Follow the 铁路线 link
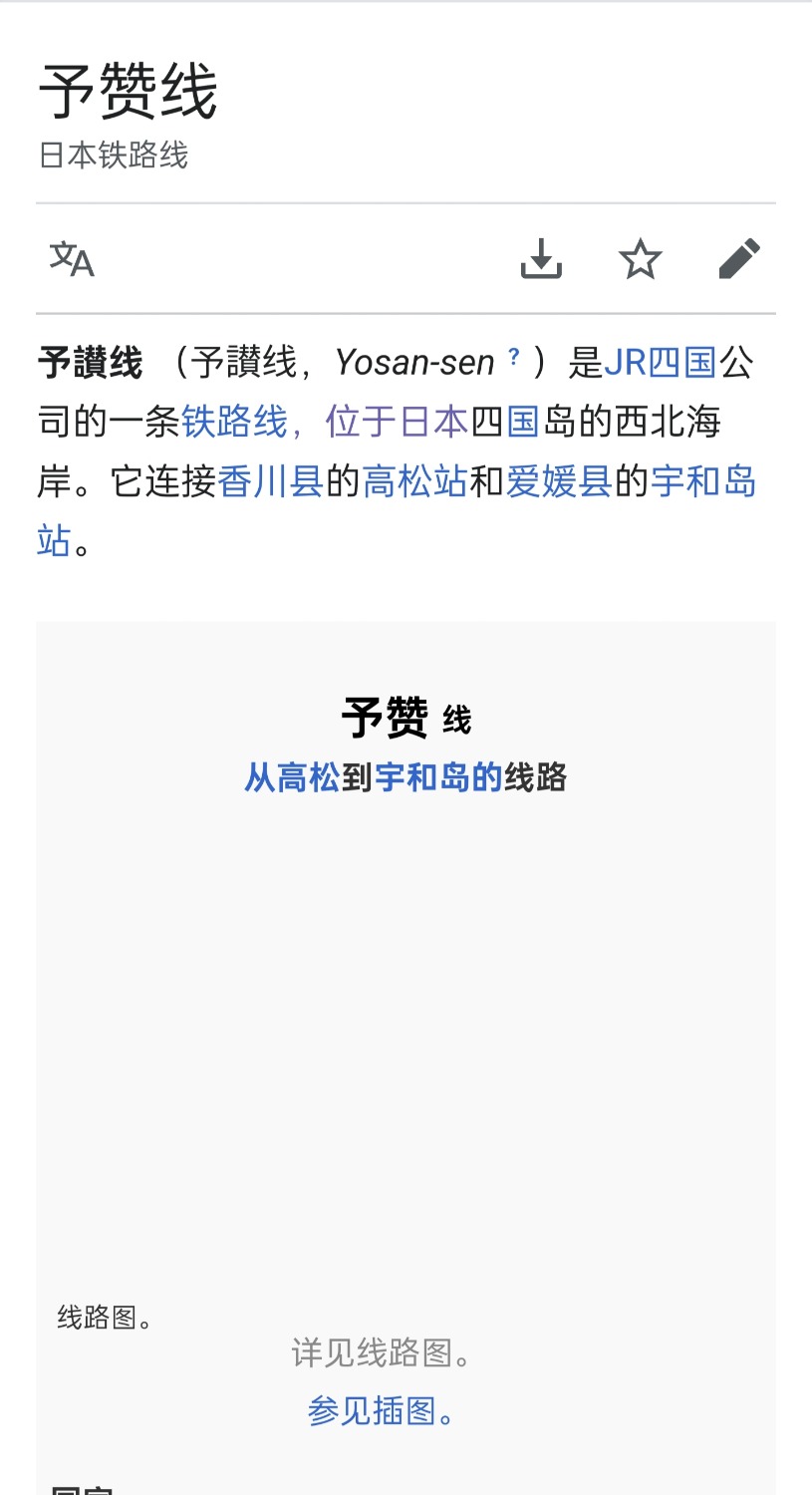Screen dimensions: 812x1495 pyautogui.click(x=234, y=422)
